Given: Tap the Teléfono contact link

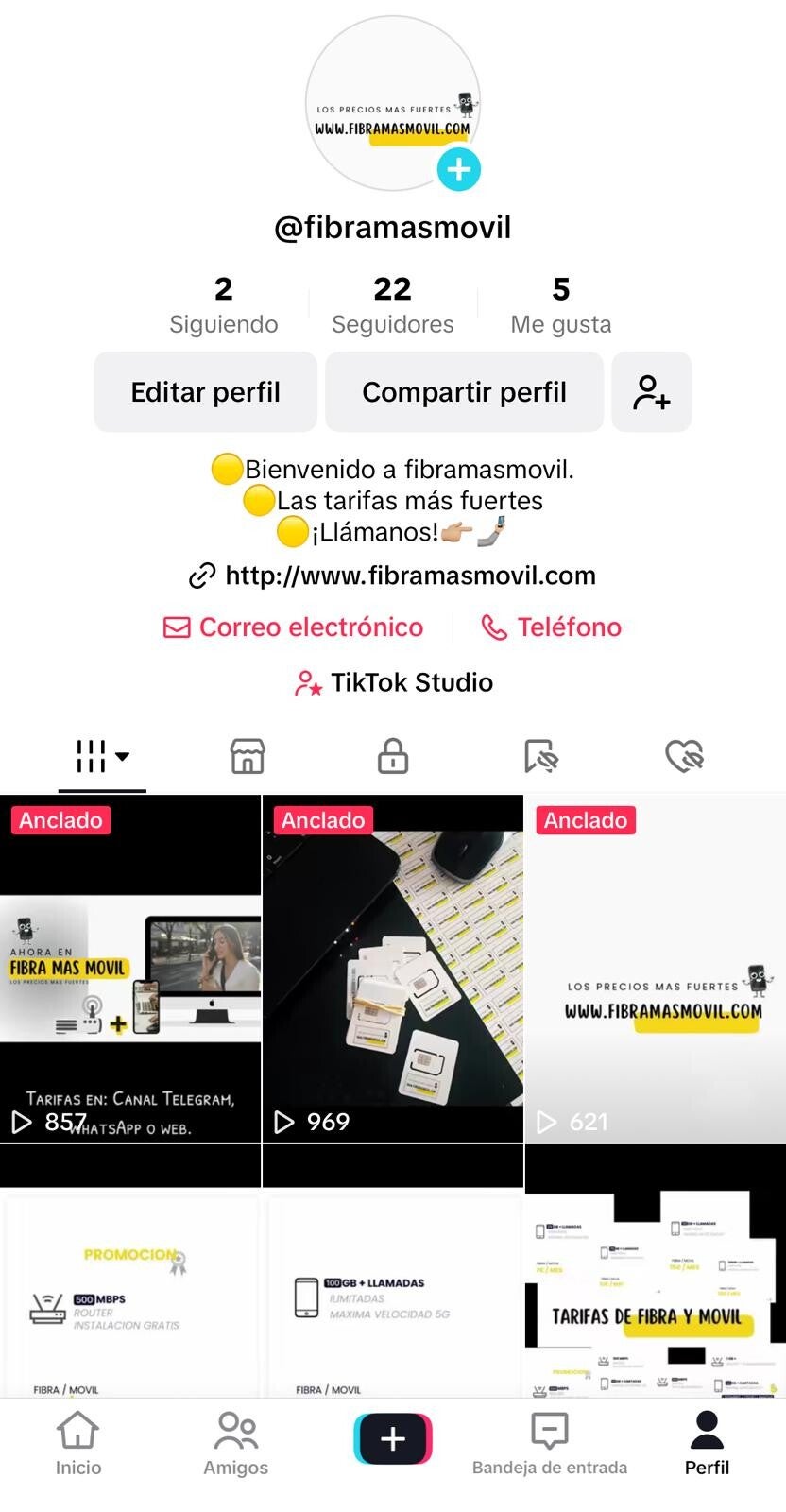Looking at the screenshot, I should click(552, 627).
